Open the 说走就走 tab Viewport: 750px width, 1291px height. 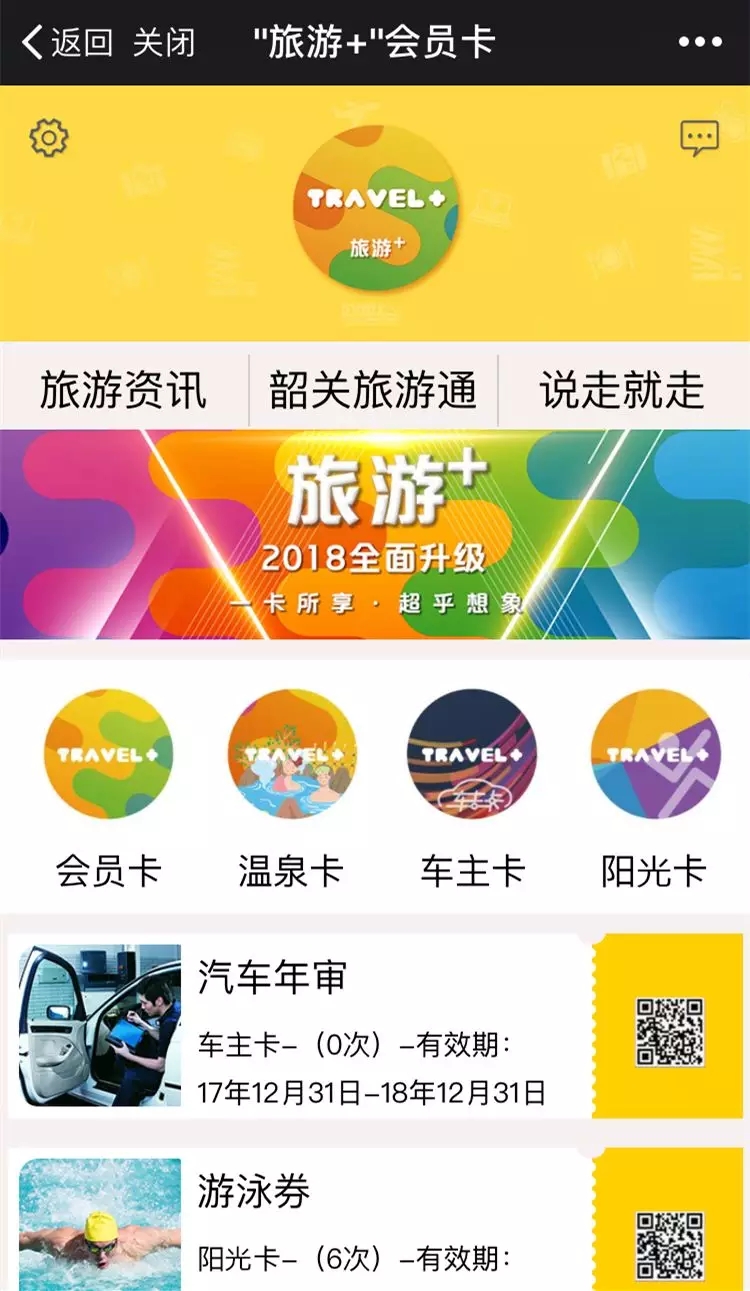point(624,390)
